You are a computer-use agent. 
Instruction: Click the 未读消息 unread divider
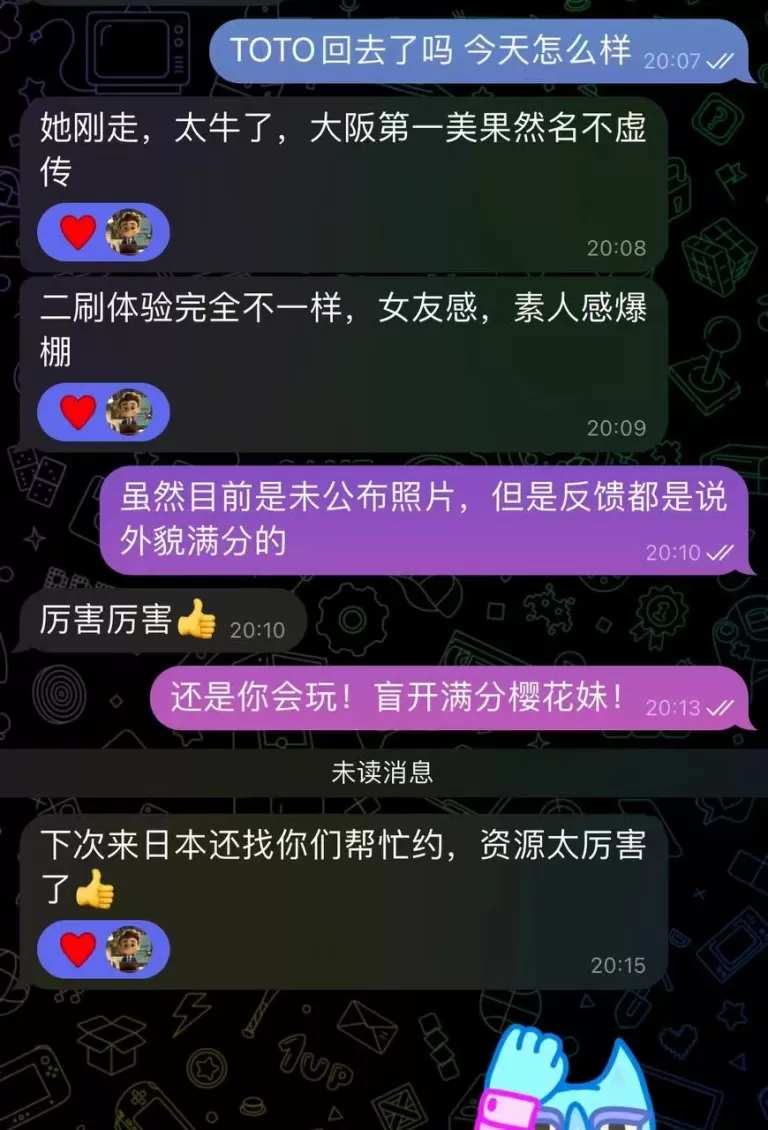click(x=384, y=772)
